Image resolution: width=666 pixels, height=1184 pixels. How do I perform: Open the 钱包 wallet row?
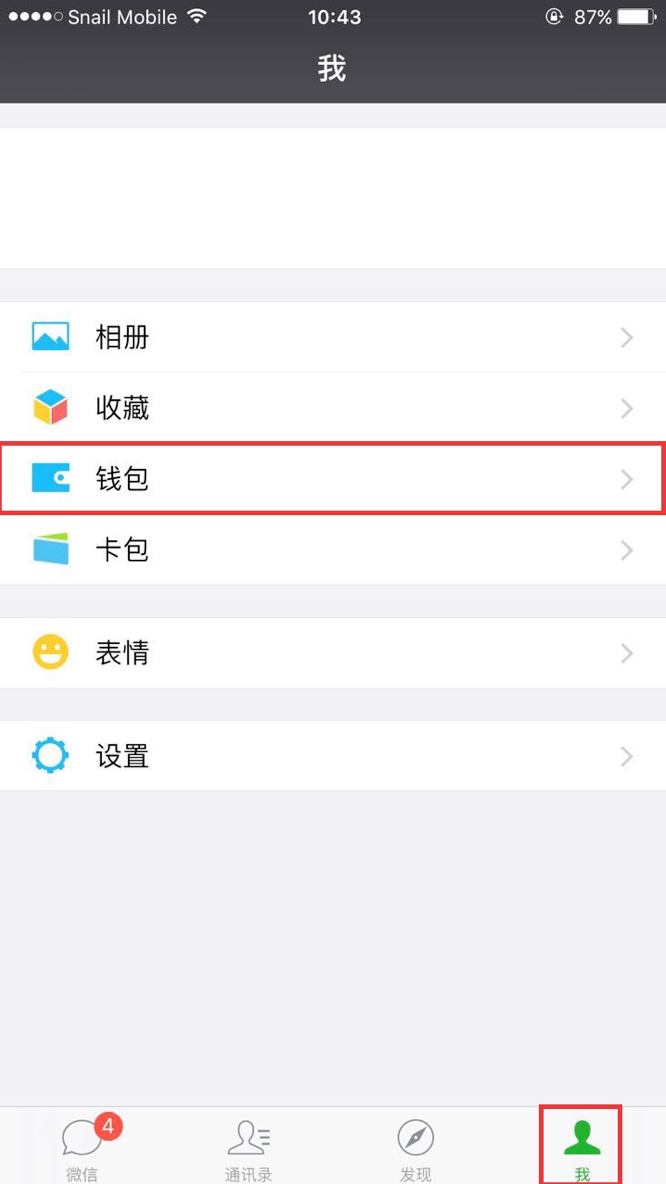tap(333, 479)
